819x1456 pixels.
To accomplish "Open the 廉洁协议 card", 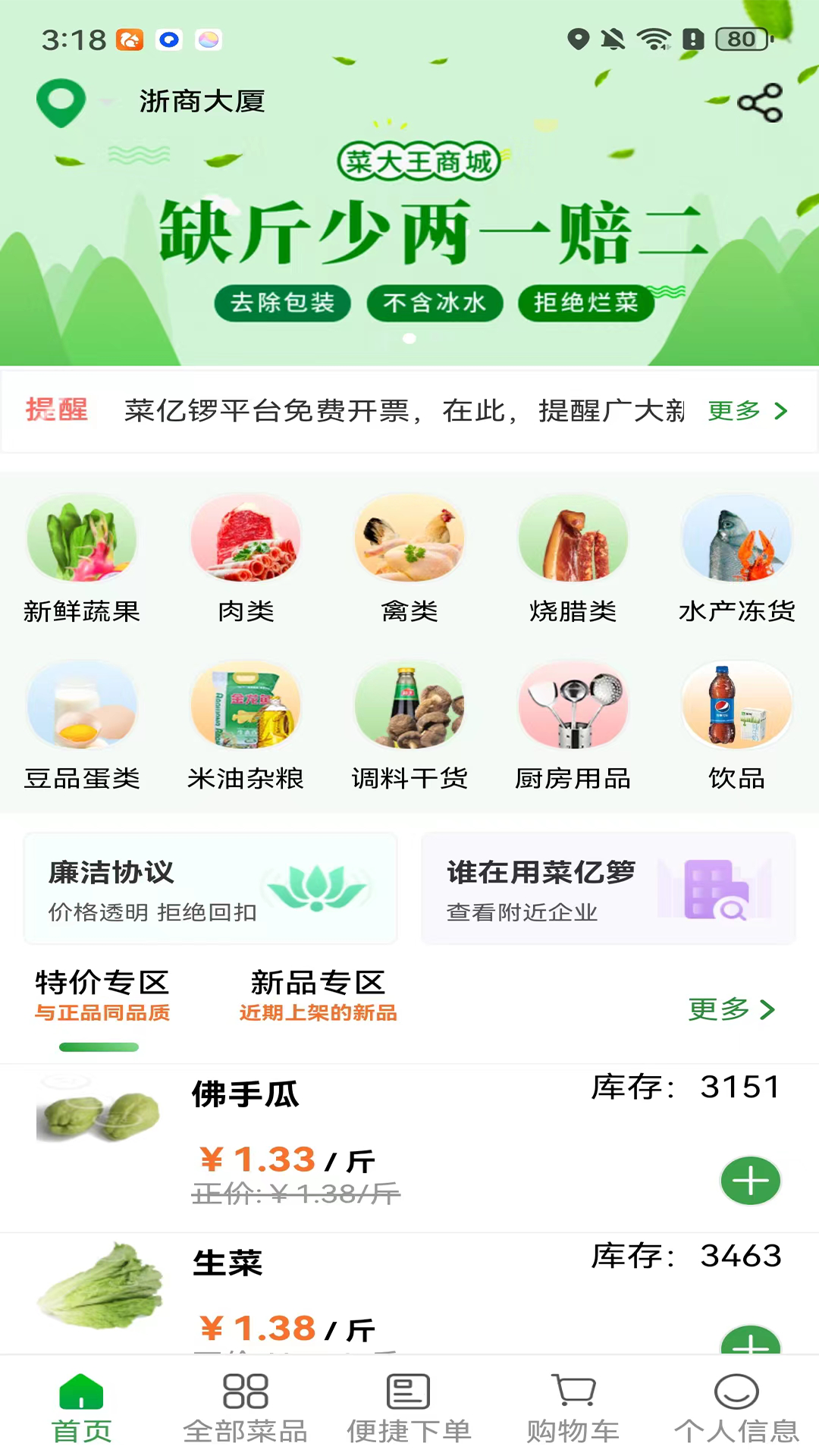I will (x=211, y=889).
